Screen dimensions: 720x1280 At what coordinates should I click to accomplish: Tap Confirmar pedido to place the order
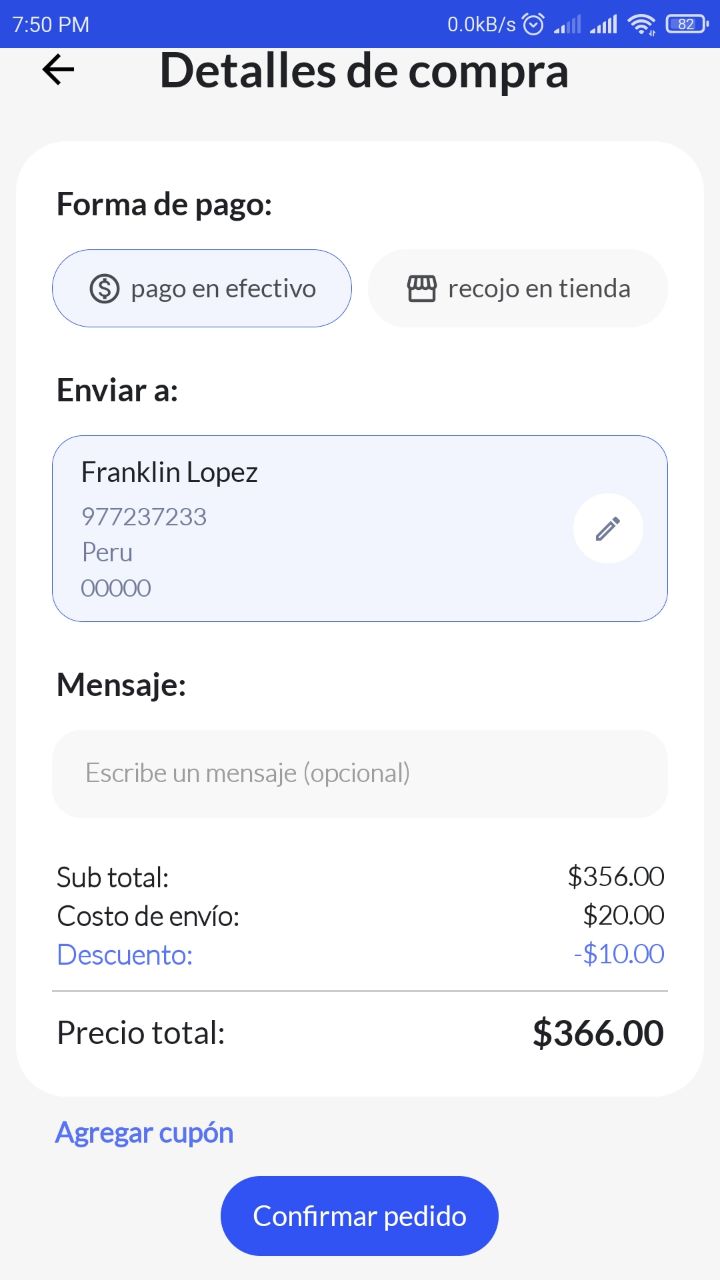(360, 1216)
